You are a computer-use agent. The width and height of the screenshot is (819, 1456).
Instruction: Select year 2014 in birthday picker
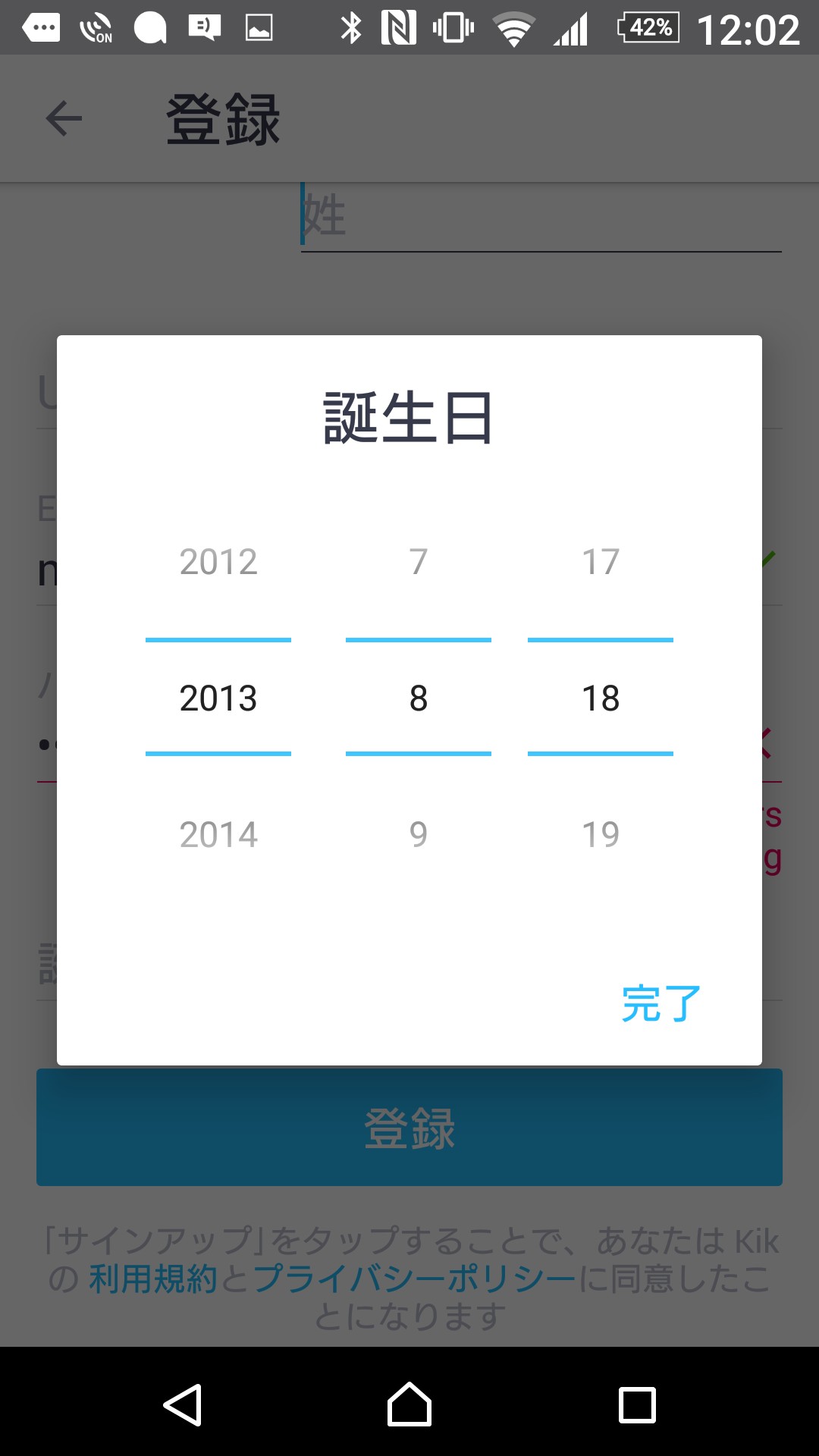click(x=218, y=835)
